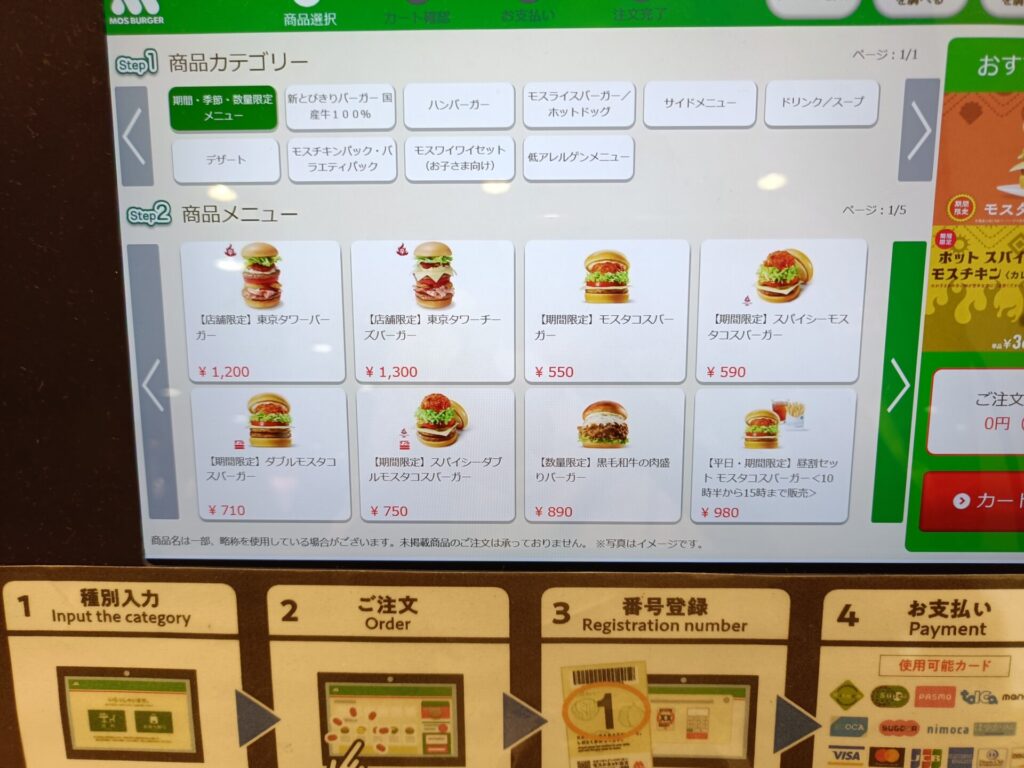Screen dimensions: 1024x768
Task: Pick the ¥550 モスタコスバーガー
Action: (x=606, y=311)
